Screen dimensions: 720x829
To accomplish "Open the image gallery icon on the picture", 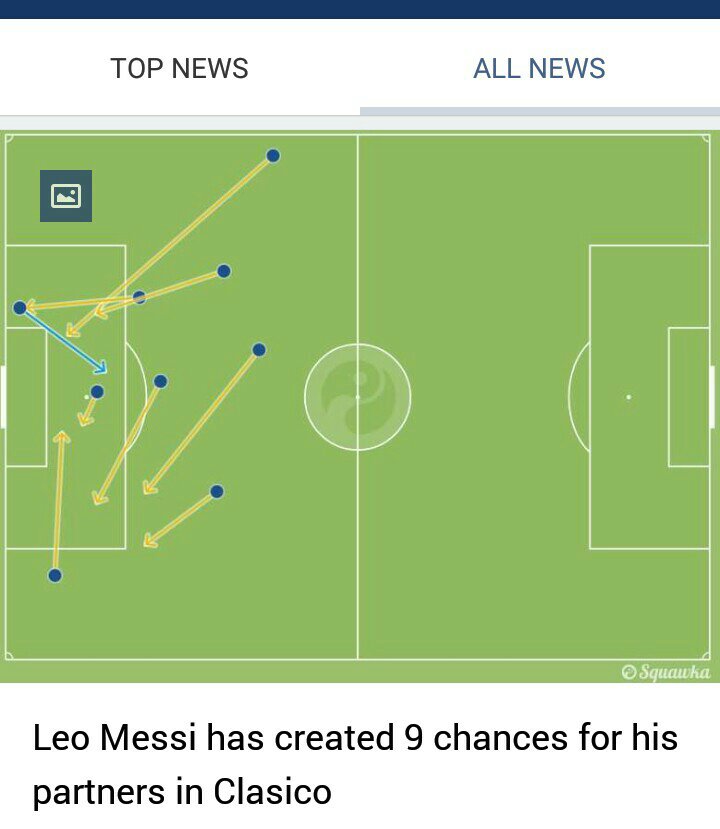I will point(66,196).
